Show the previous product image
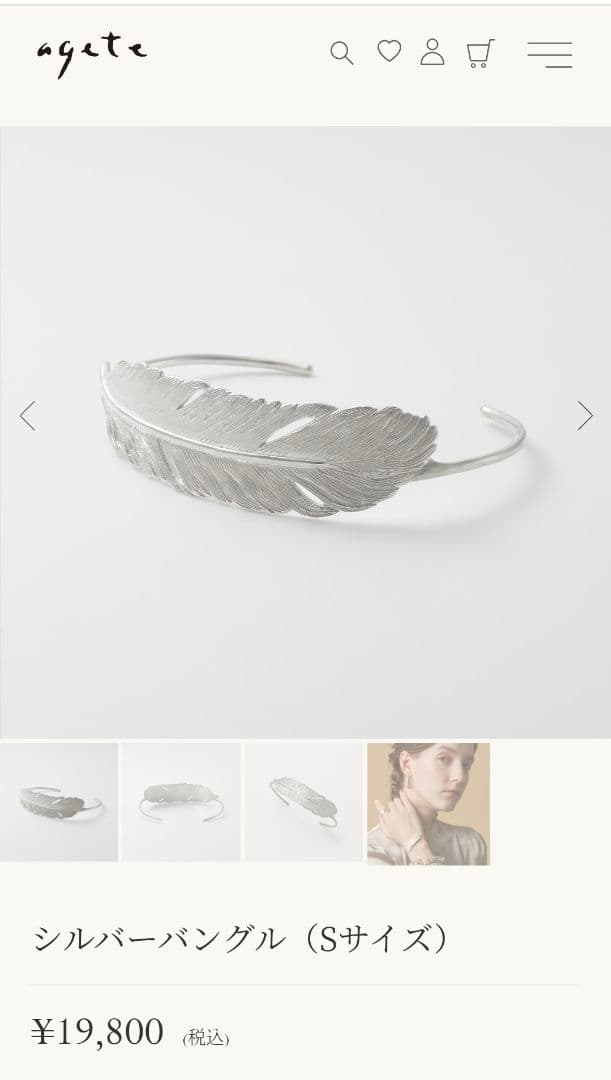611x1080 pixels. (x=28, y=415)
